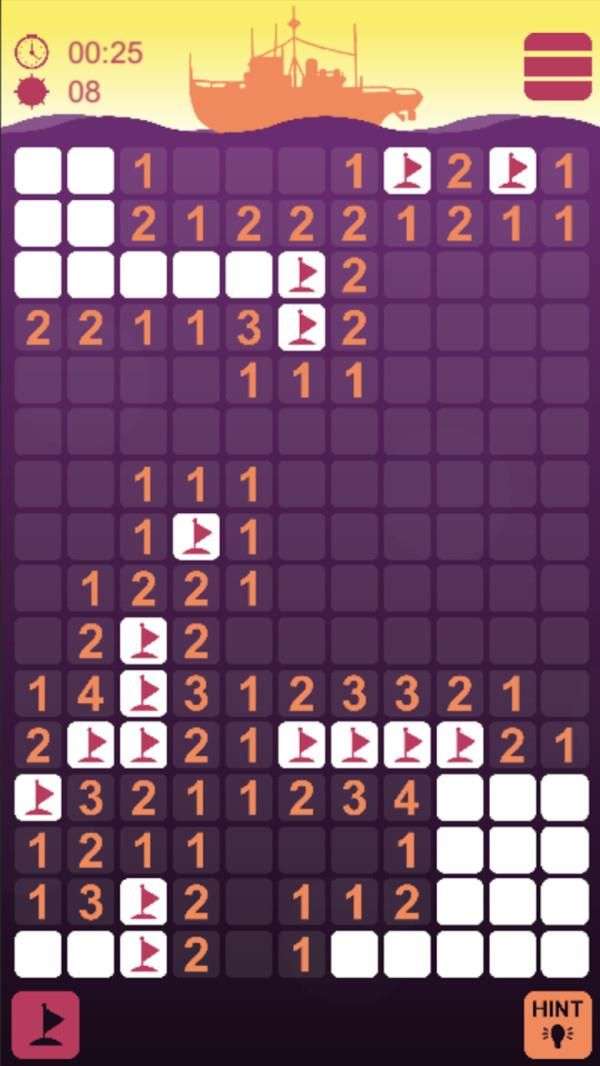Open the striped menu button

pos(558,66)
